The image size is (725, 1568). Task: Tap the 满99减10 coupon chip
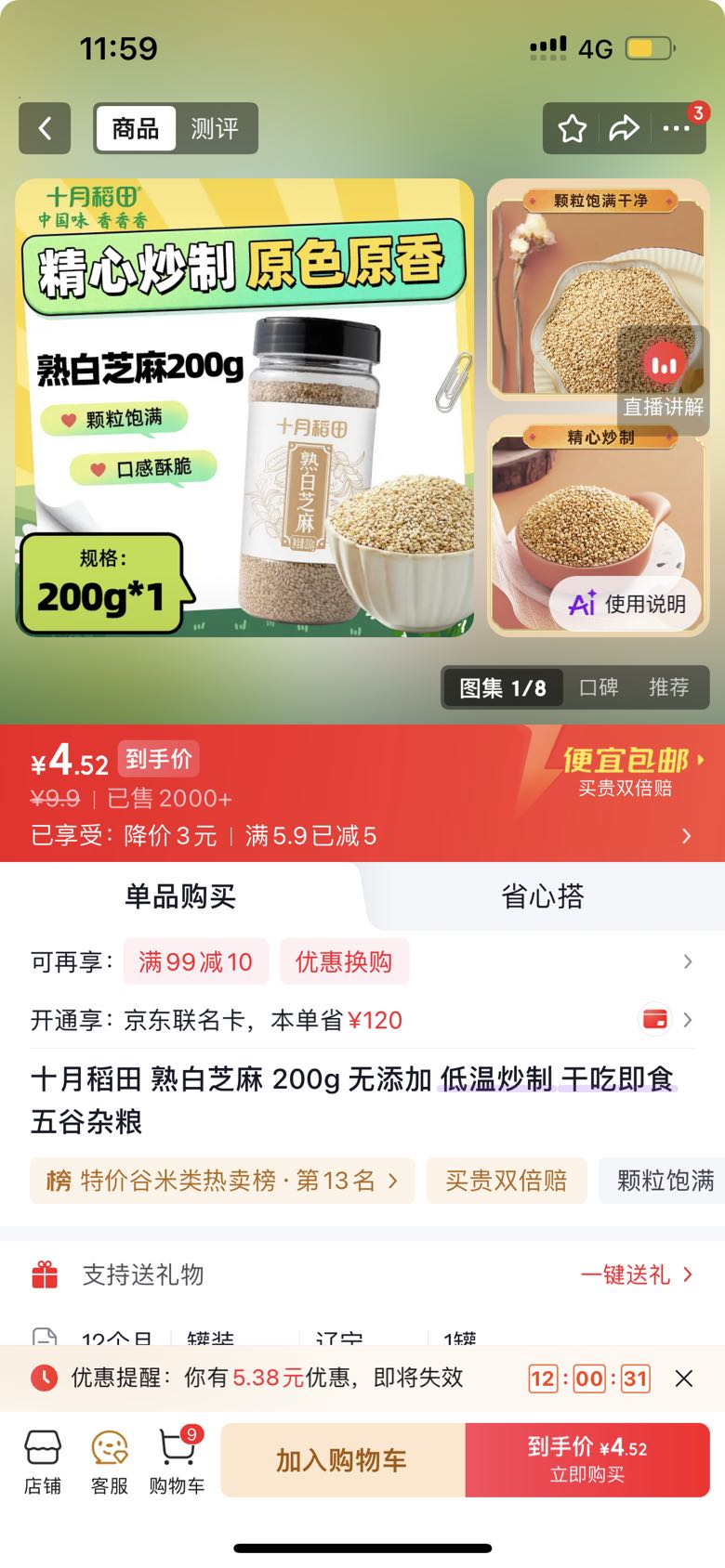pyautogui.click(x=195, y=961)
